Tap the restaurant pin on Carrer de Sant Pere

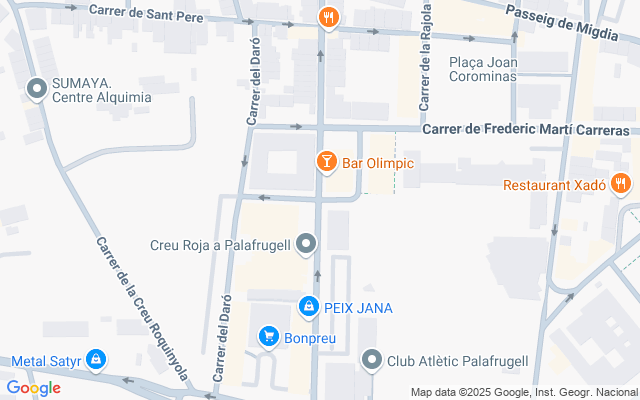pos(326,16)
